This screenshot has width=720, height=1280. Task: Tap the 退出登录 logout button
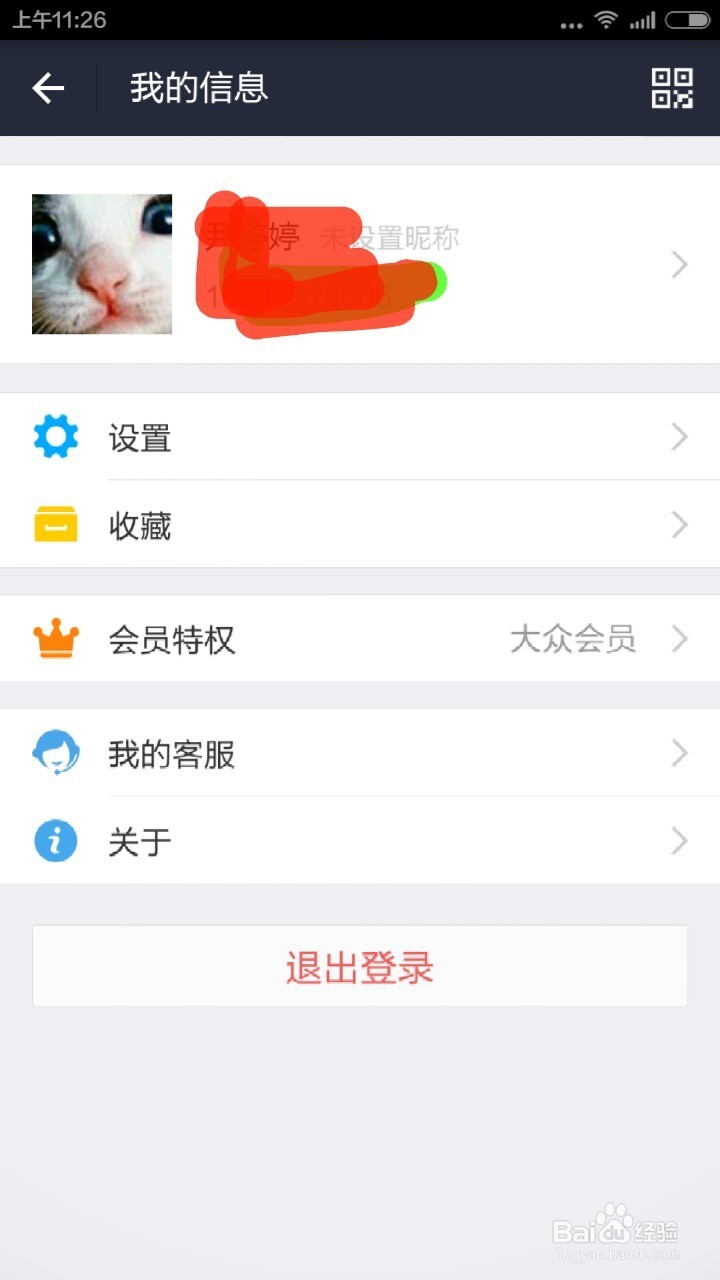pyautogui.click(x=360, y=966)
